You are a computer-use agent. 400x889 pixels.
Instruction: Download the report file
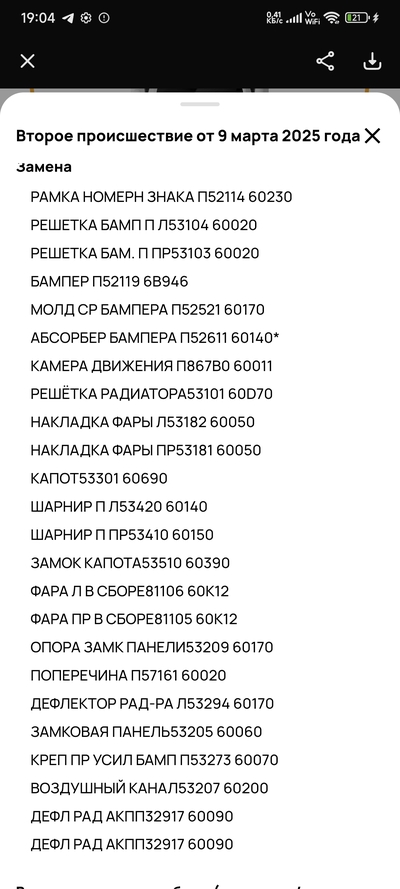tap(372, 61)
